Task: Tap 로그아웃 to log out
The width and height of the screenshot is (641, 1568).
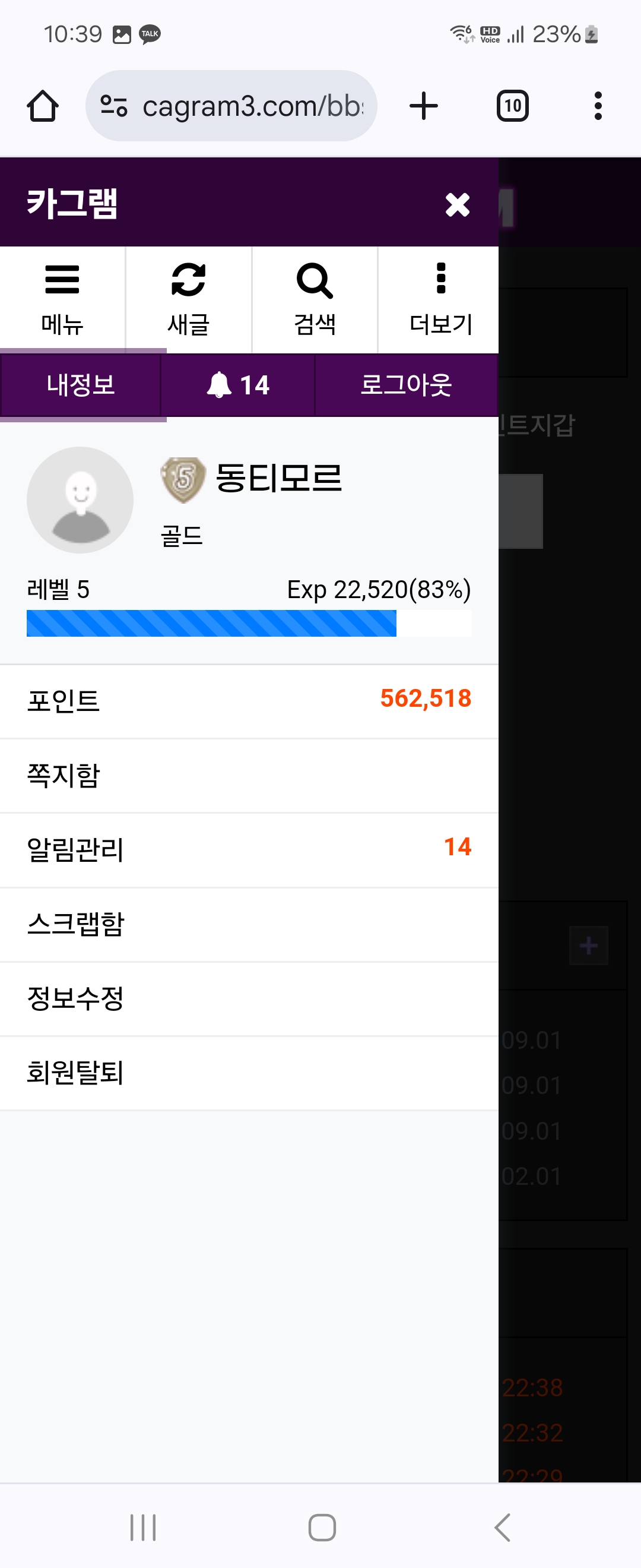Action: 405,385
